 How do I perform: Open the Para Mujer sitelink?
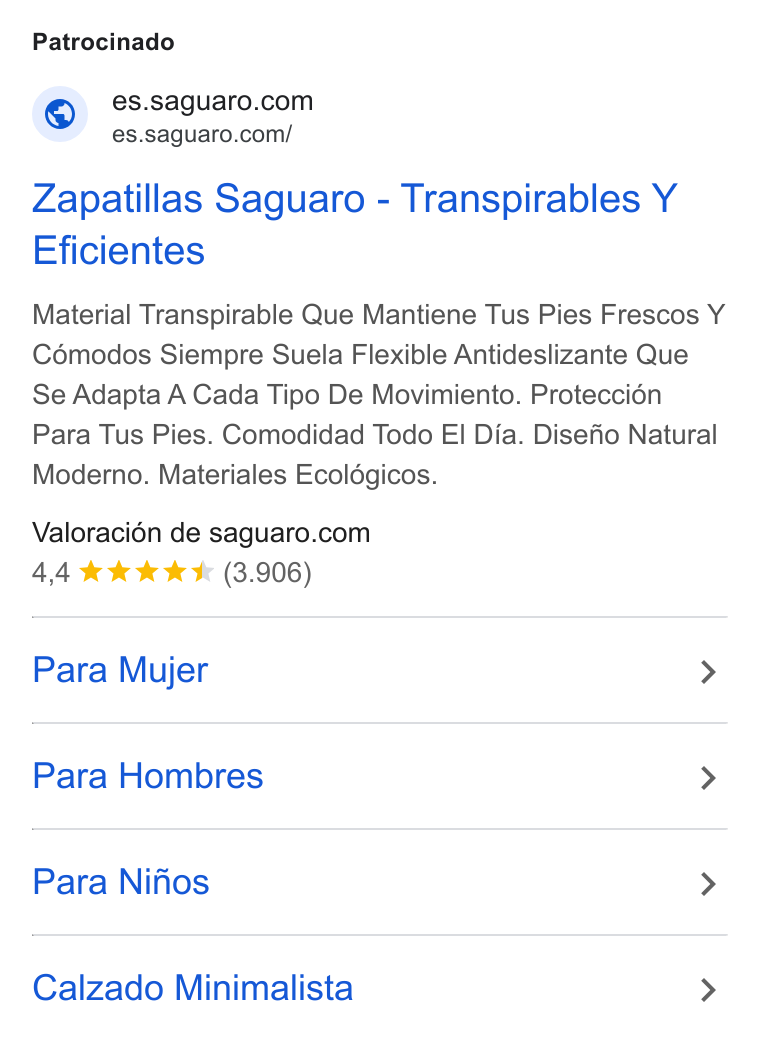[x=379, y=670]
